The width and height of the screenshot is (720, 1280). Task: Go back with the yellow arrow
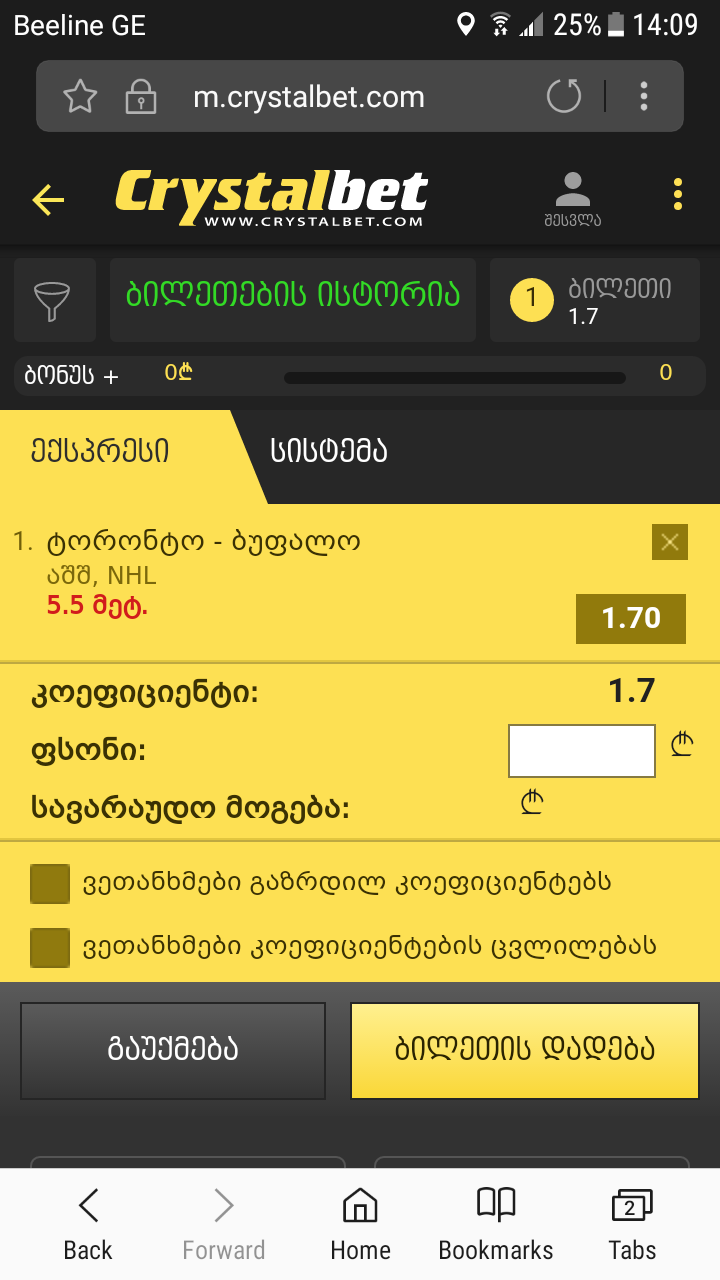[x=48, y=200]
